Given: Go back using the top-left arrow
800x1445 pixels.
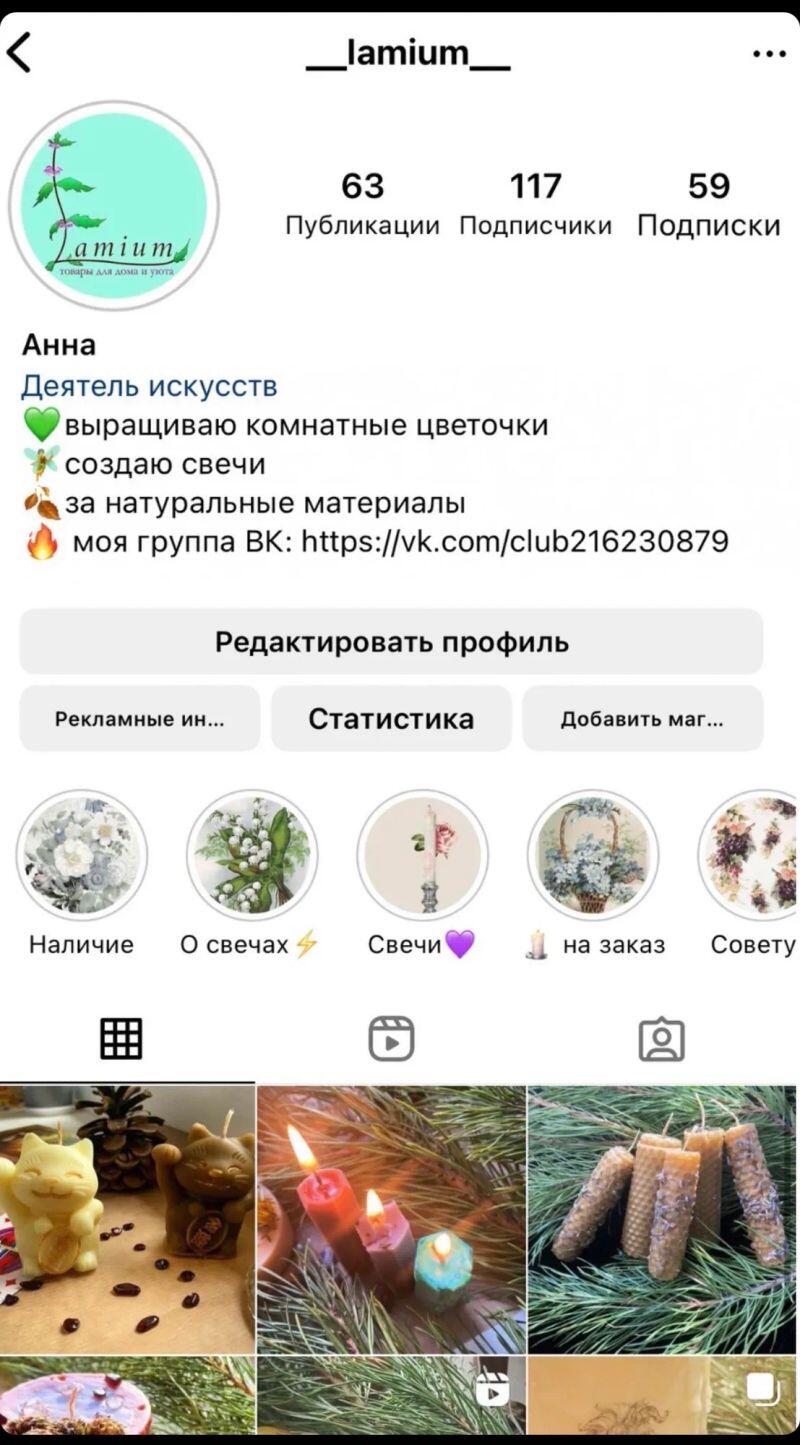Looking at the screenshot, I should pyautogui.click(x=20, y=52).
